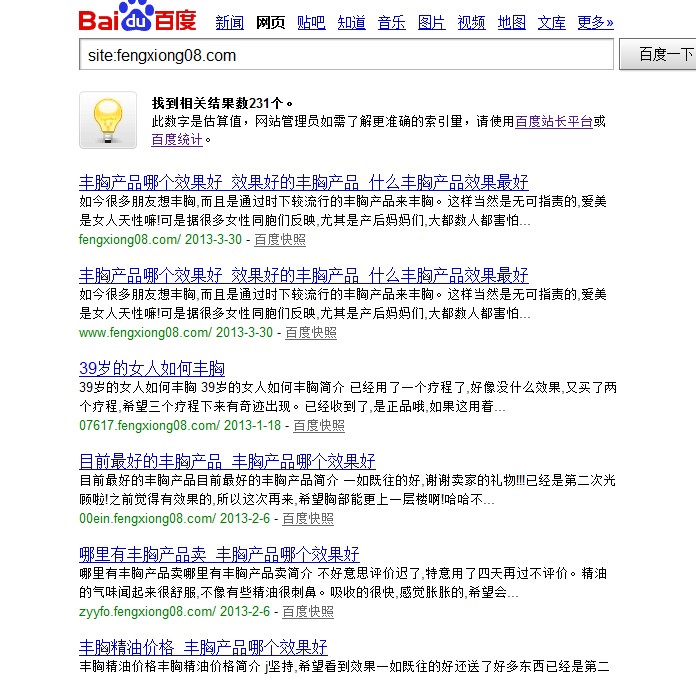The image size is (696, 678).
Task: Switch to the 贴吧 tab
Action: (x=311, y=23)
